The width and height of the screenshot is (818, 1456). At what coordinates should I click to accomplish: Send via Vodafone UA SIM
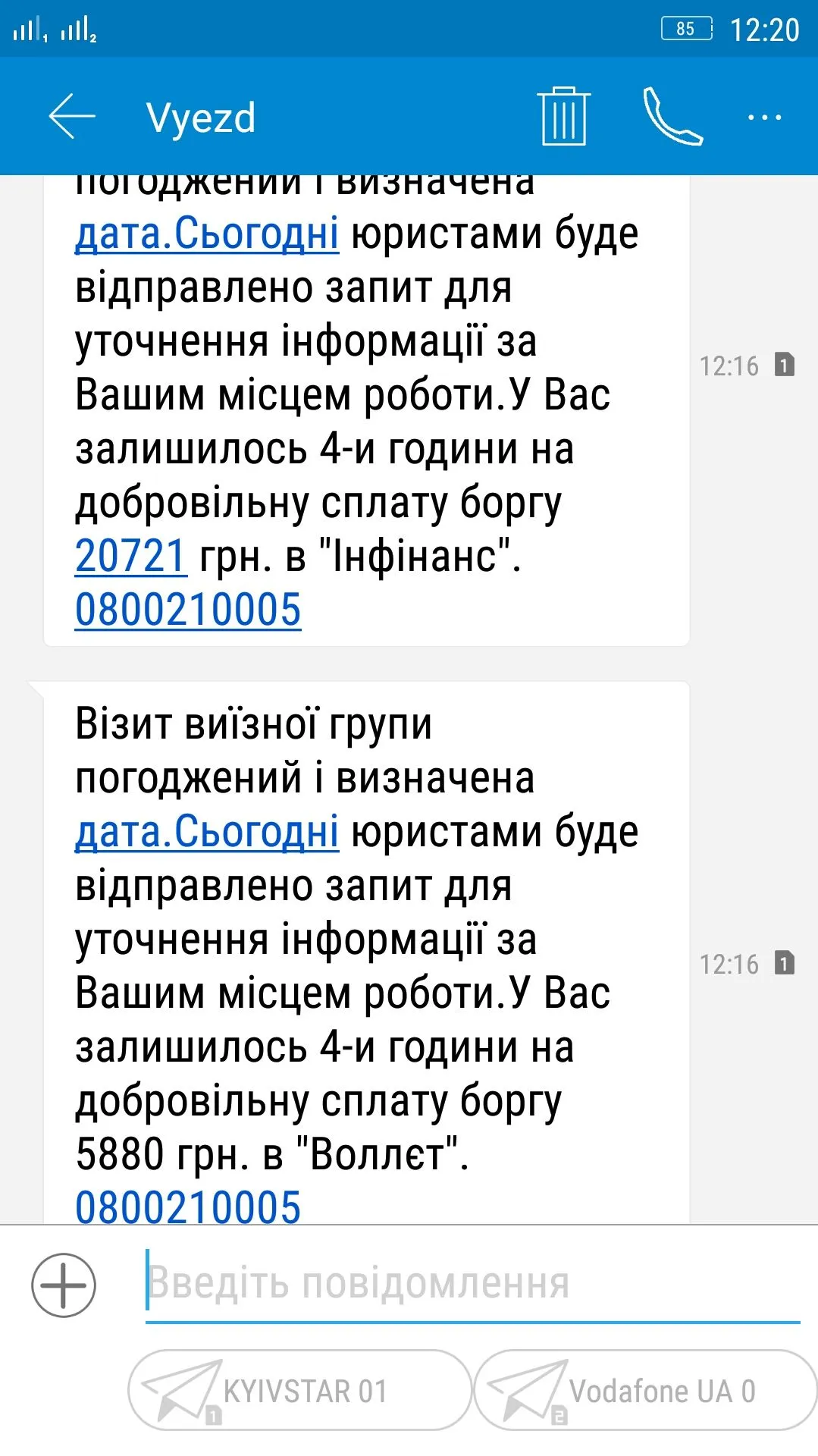point(644,1390)
